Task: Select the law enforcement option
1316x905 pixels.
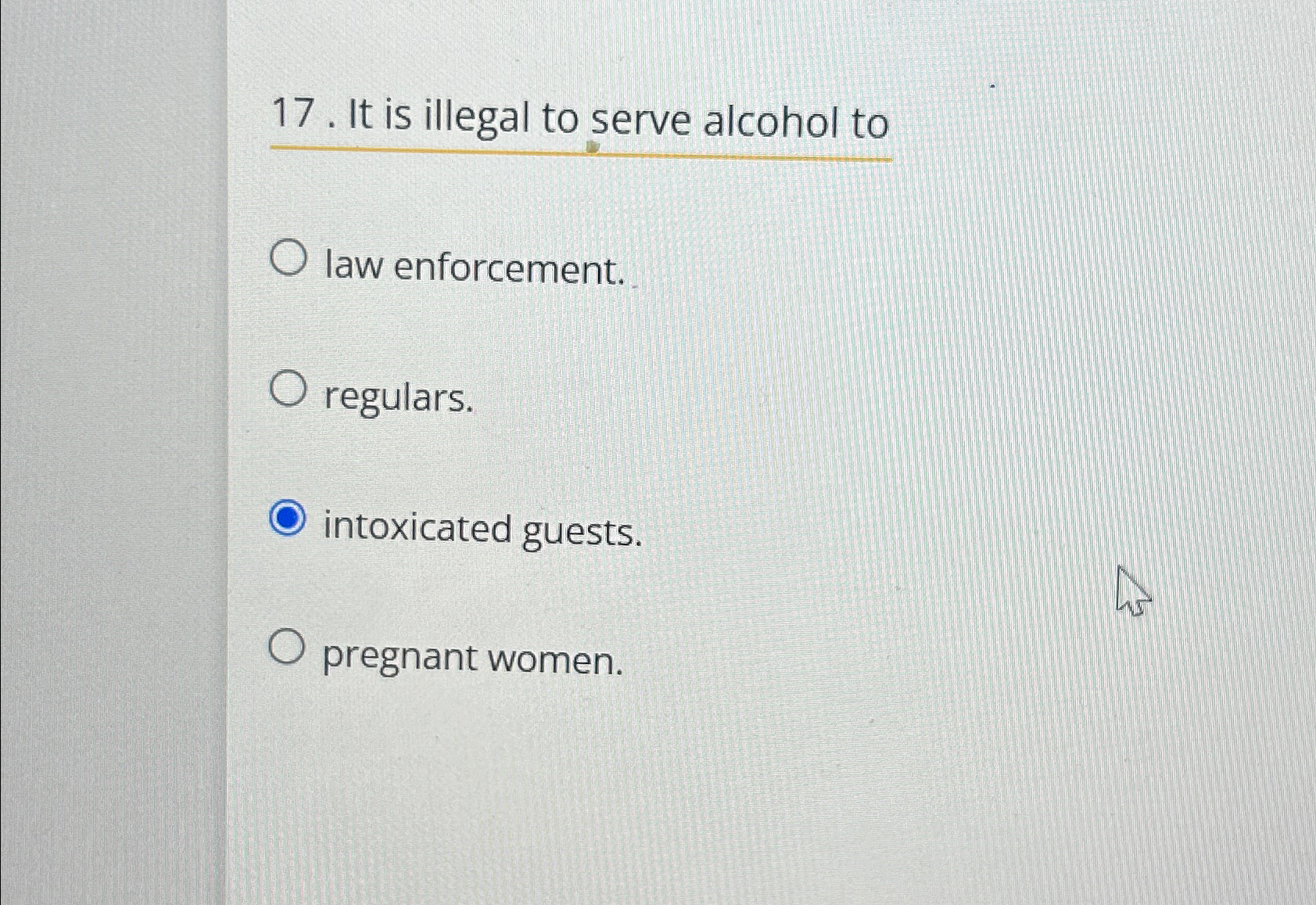Action: [x=289, y=258]
